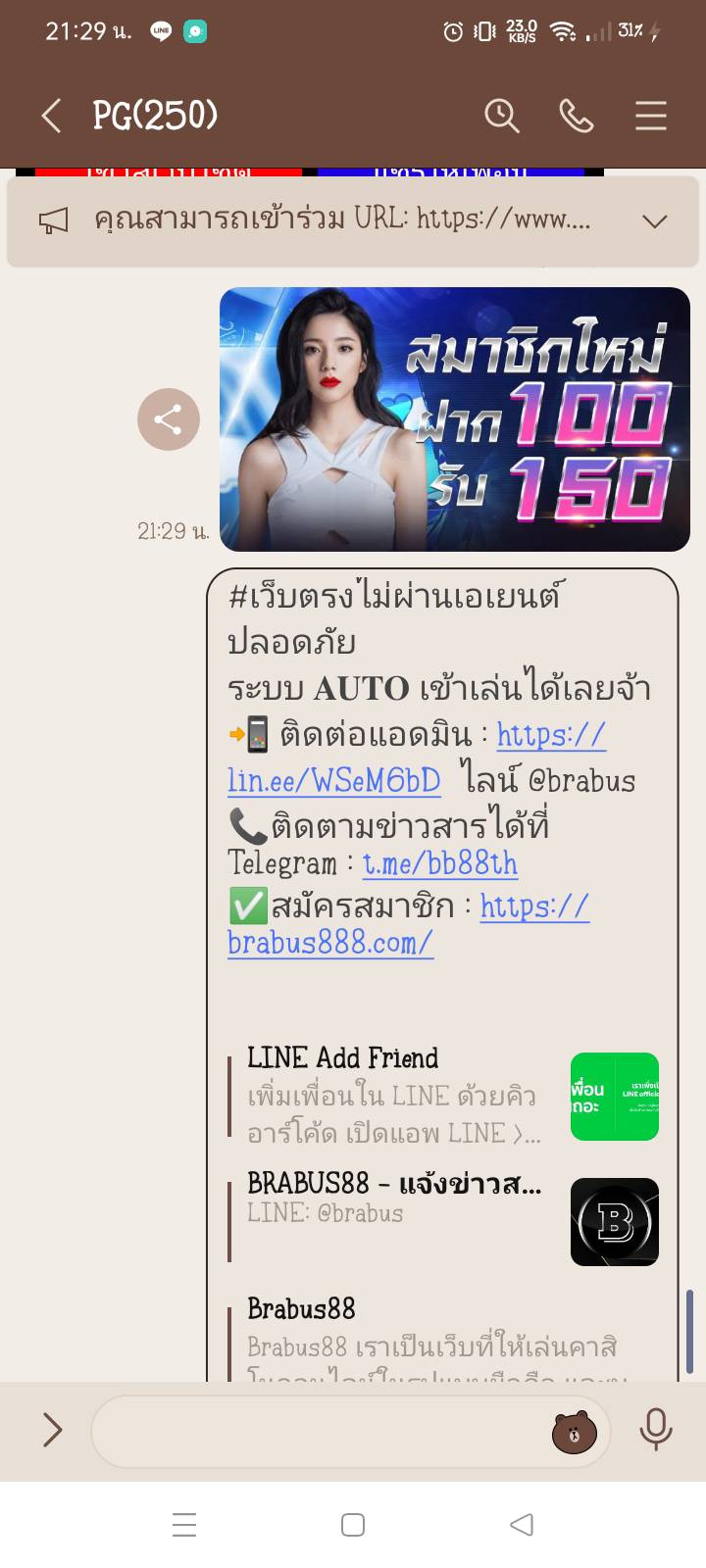
Task: Expand the attachment options arrow
Action: tap(52, 1430)
